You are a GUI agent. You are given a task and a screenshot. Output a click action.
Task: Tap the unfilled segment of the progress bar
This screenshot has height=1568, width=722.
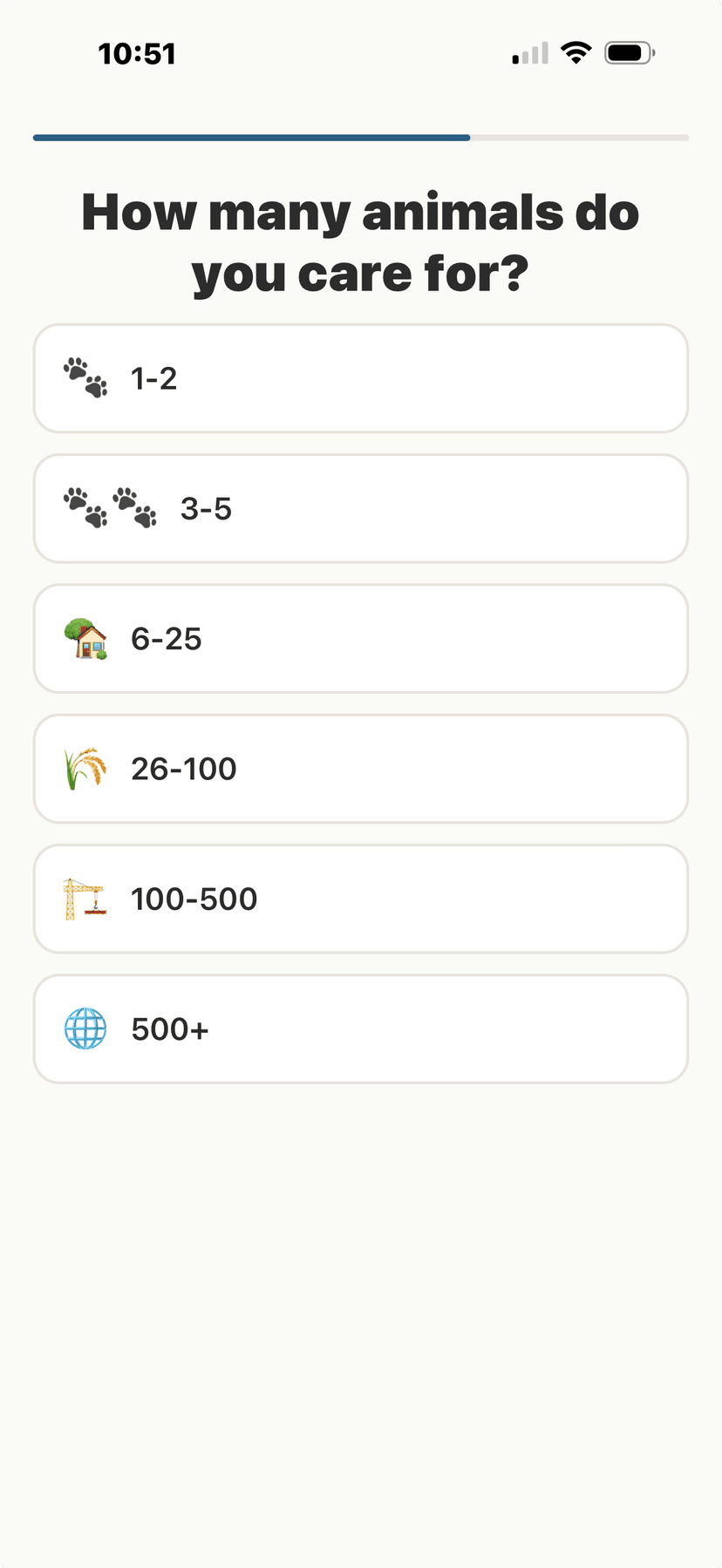pos(580,137)
